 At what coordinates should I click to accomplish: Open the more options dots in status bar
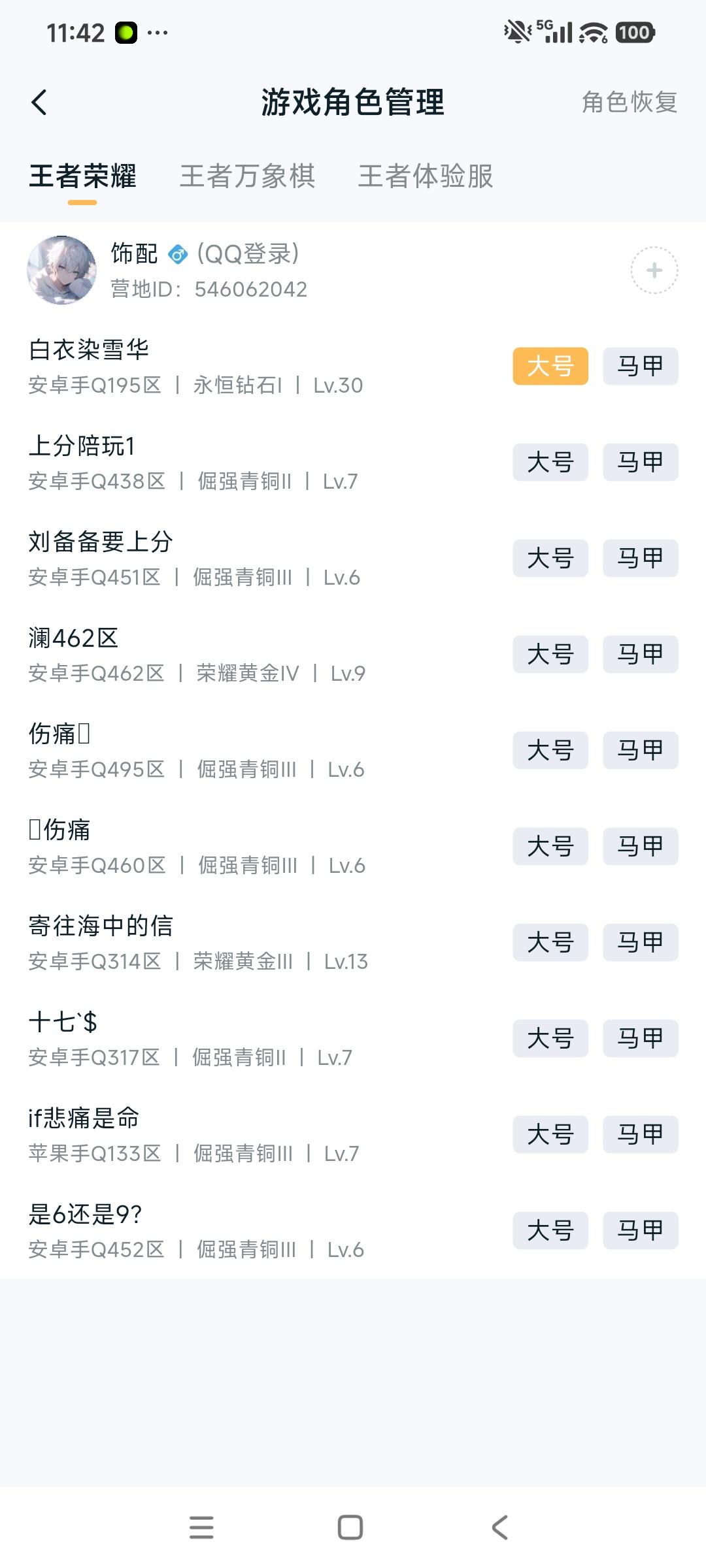click(x=159, y=31)
